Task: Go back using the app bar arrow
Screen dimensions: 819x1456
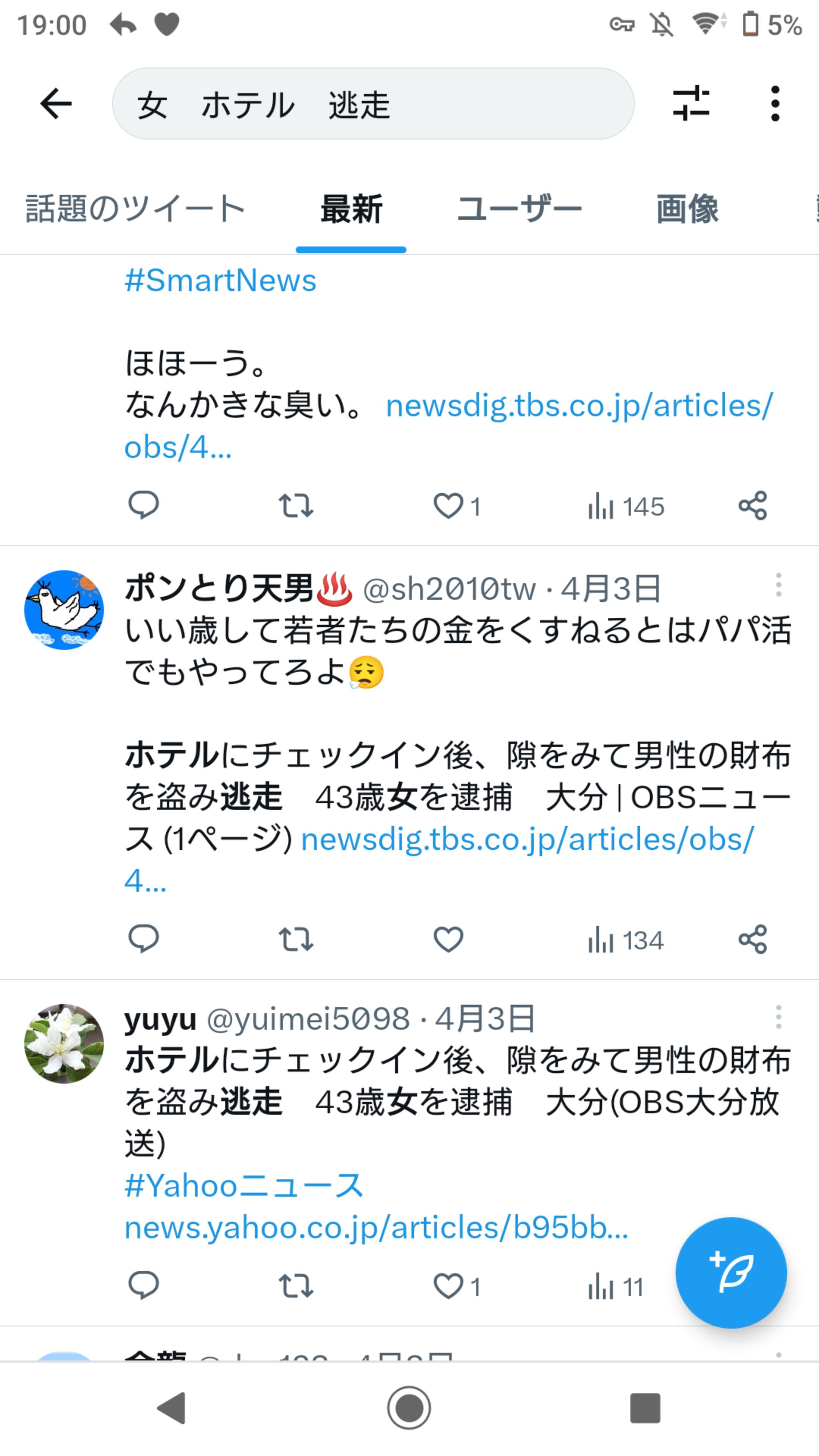Action: (56, 104)
